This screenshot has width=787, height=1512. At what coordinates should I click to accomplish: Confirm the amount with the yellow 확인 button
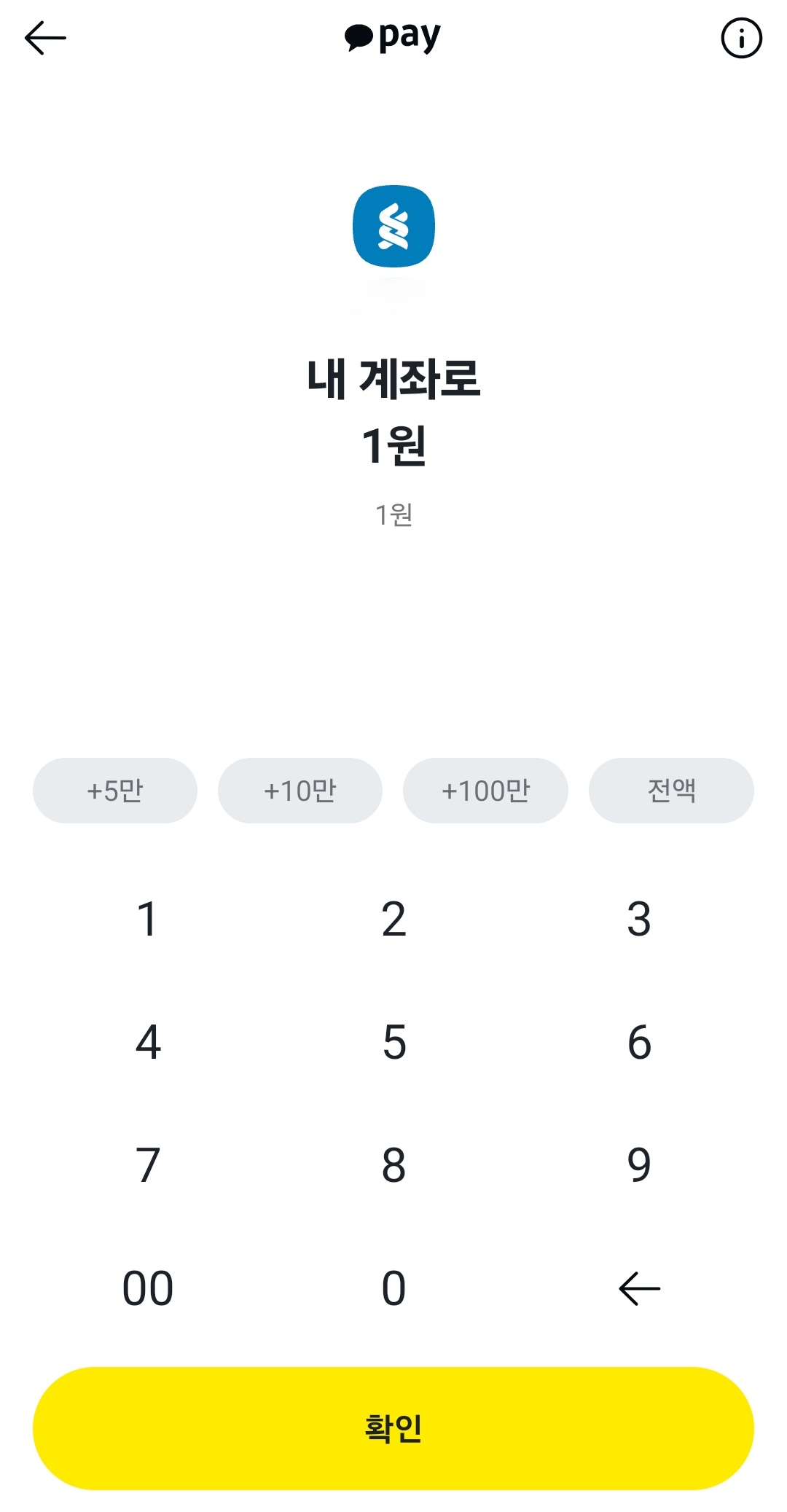tap(393, 1428)
